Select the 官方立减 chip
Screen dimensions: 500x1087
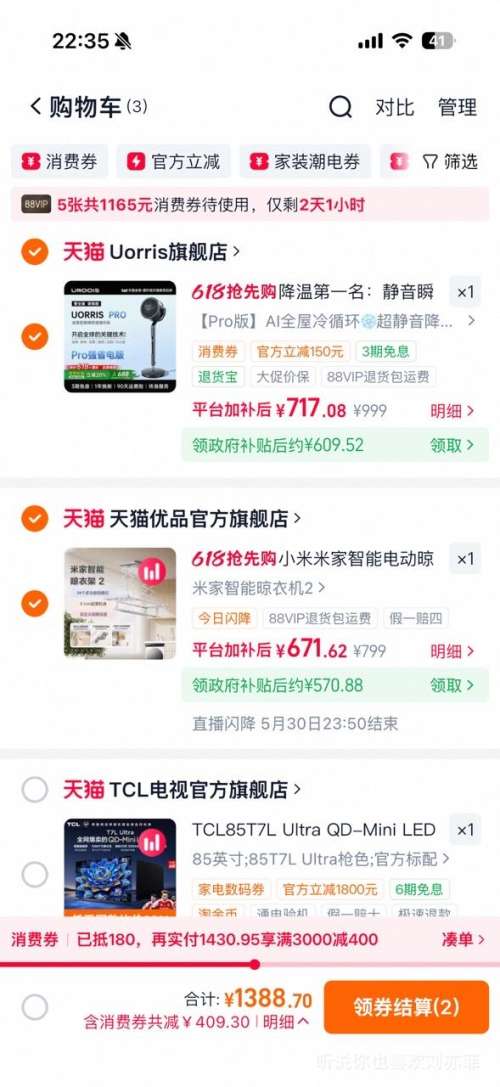(173, 162)
